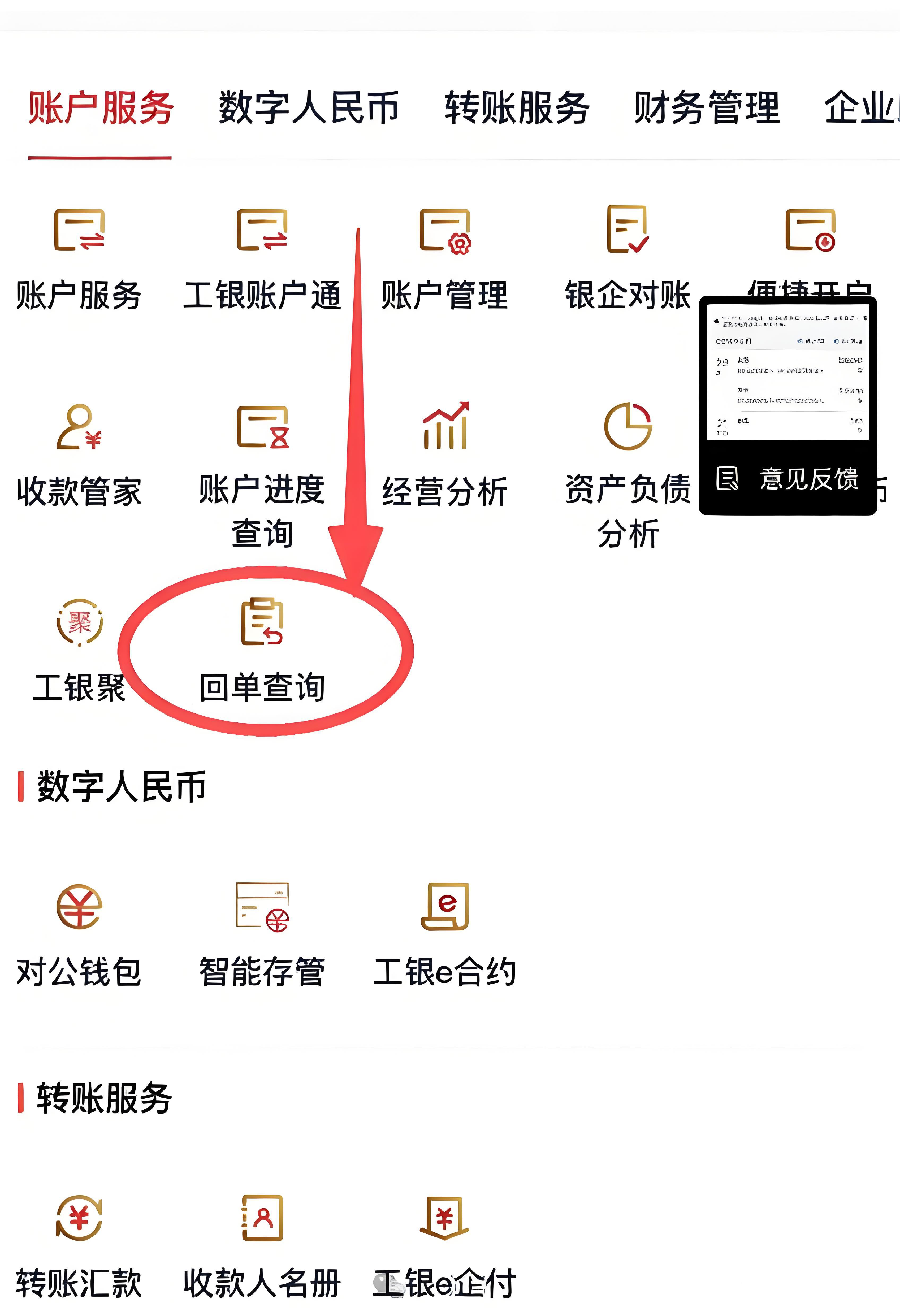This screenshot has height=1316, width=900.
Task: Select the 财务管理 top tab
Action: [706, 108]
